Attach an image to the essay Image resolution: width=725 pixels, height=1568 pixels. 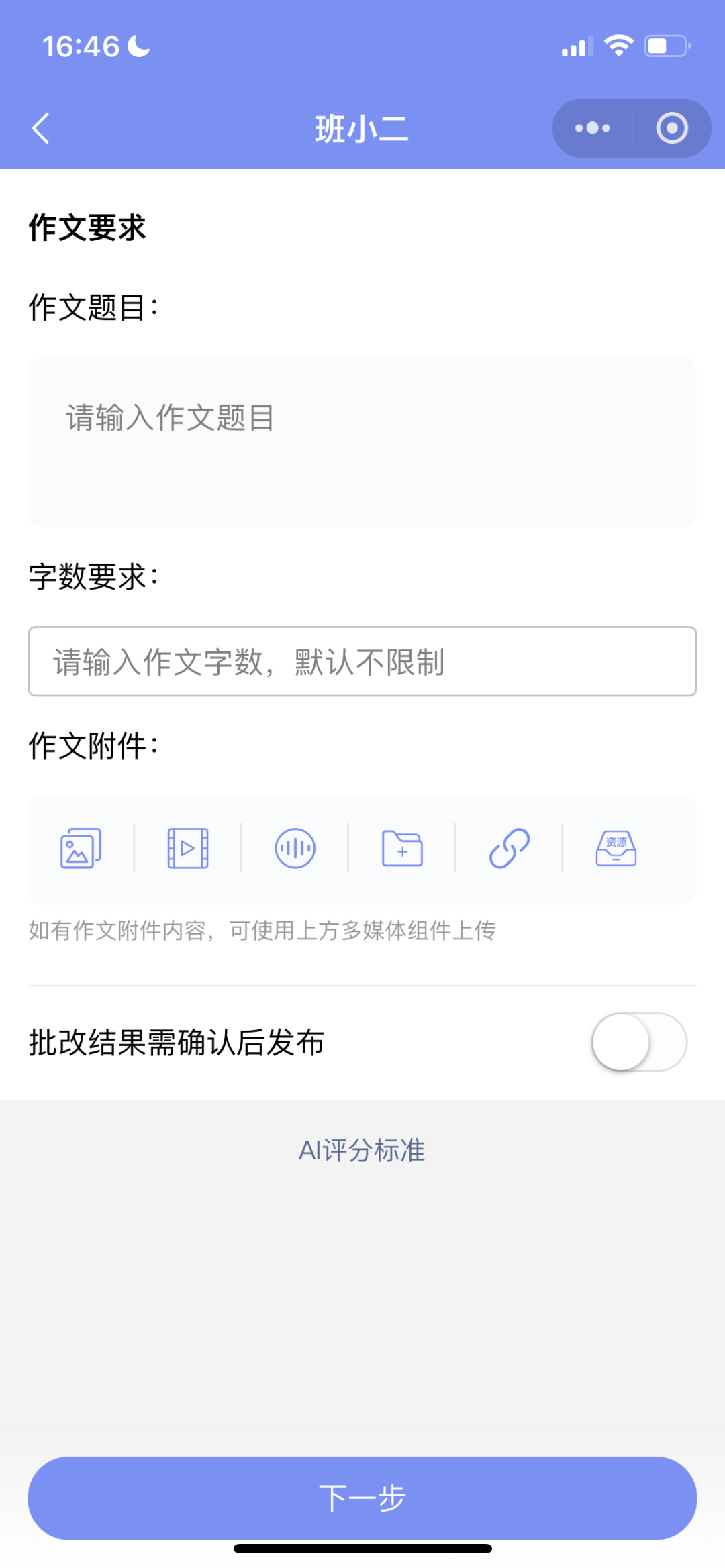click(x=81, y=849)
